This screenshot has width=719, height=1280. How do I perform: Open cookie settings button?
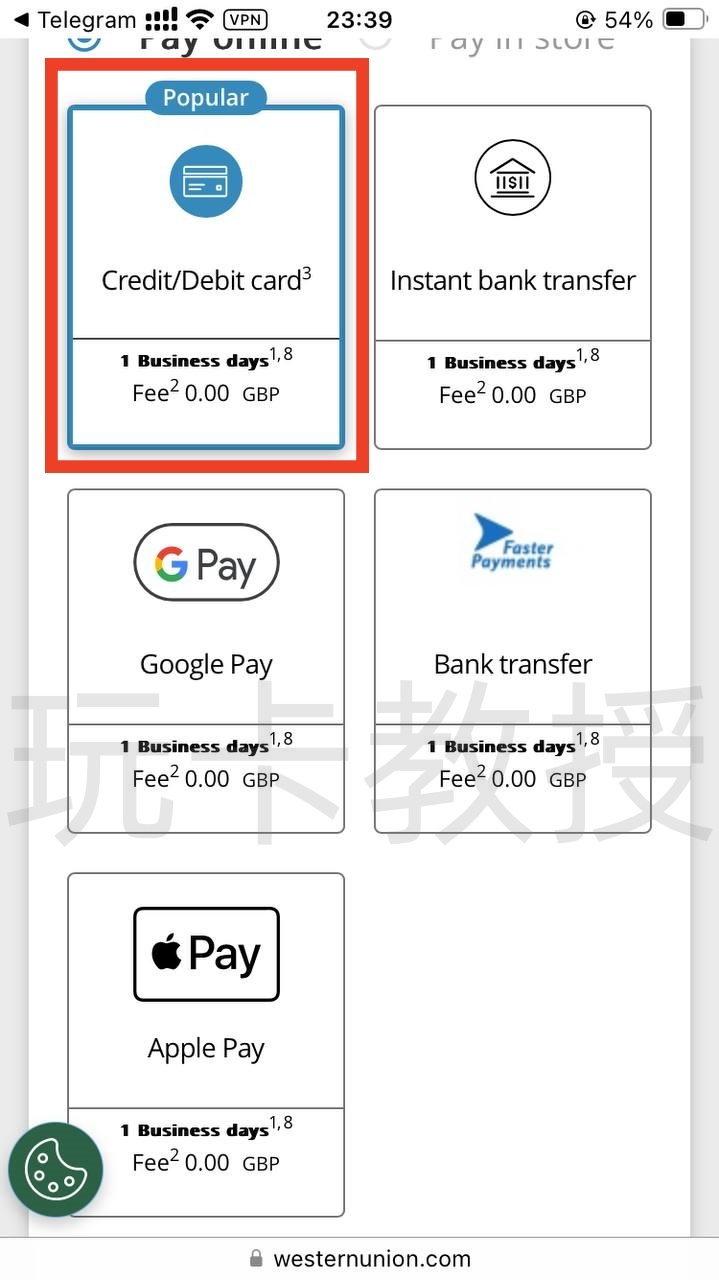point(55,1169)
